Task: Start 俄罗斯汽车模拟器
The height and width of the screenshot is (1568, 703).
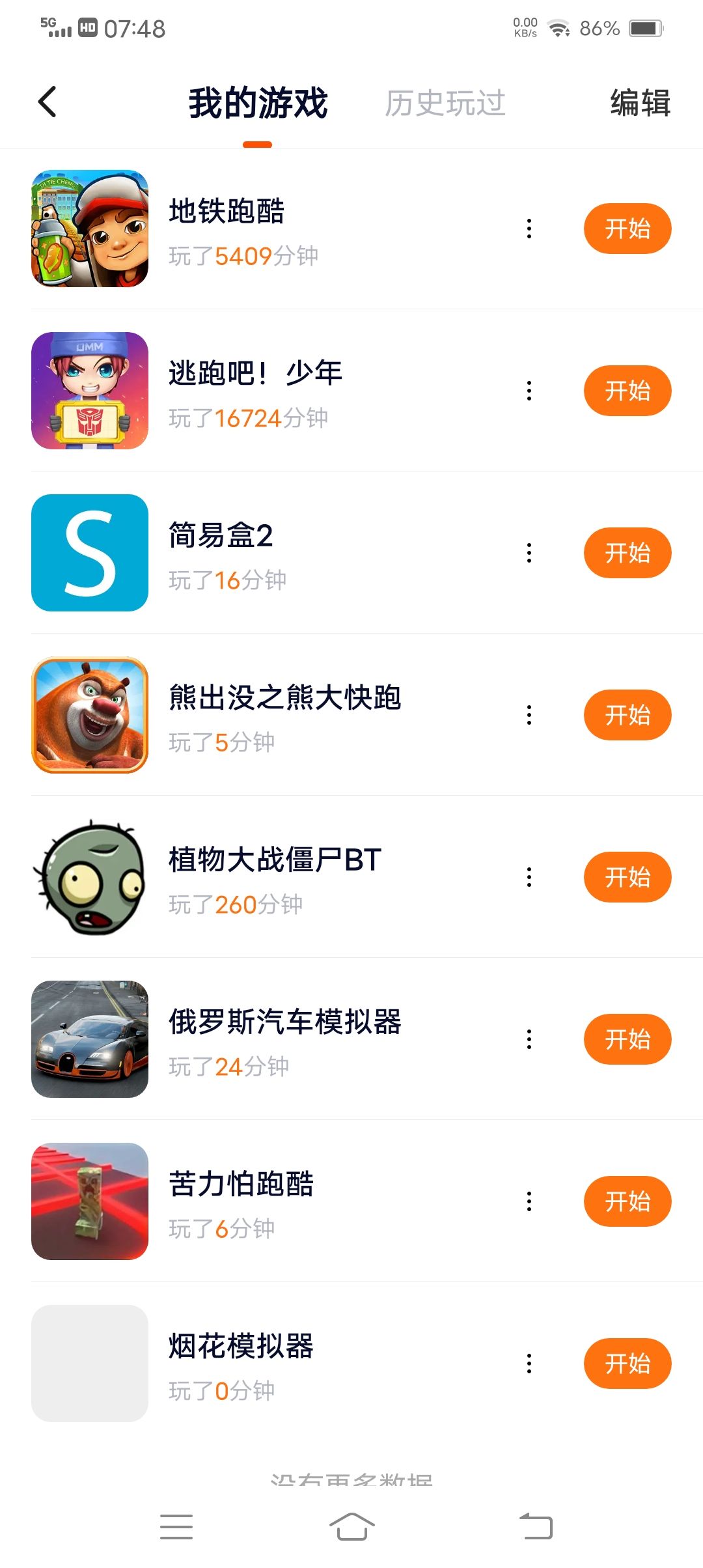Action: tap(627, 1039)
